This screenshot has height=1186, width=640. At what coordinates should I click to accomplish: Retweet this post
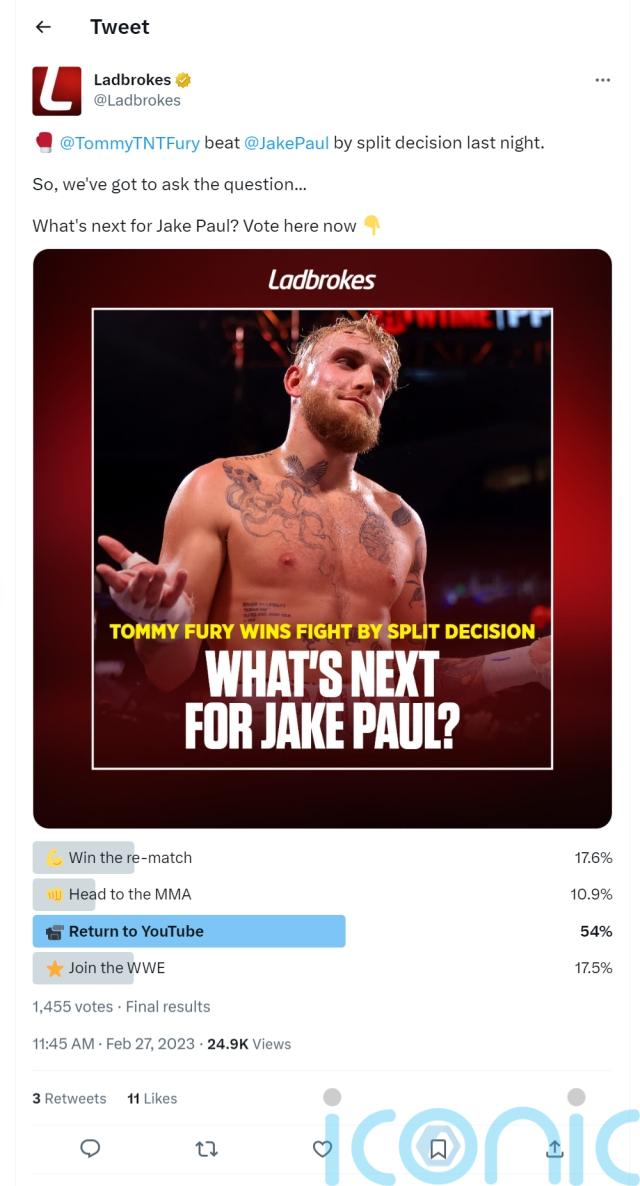(x=206, y=1149)
